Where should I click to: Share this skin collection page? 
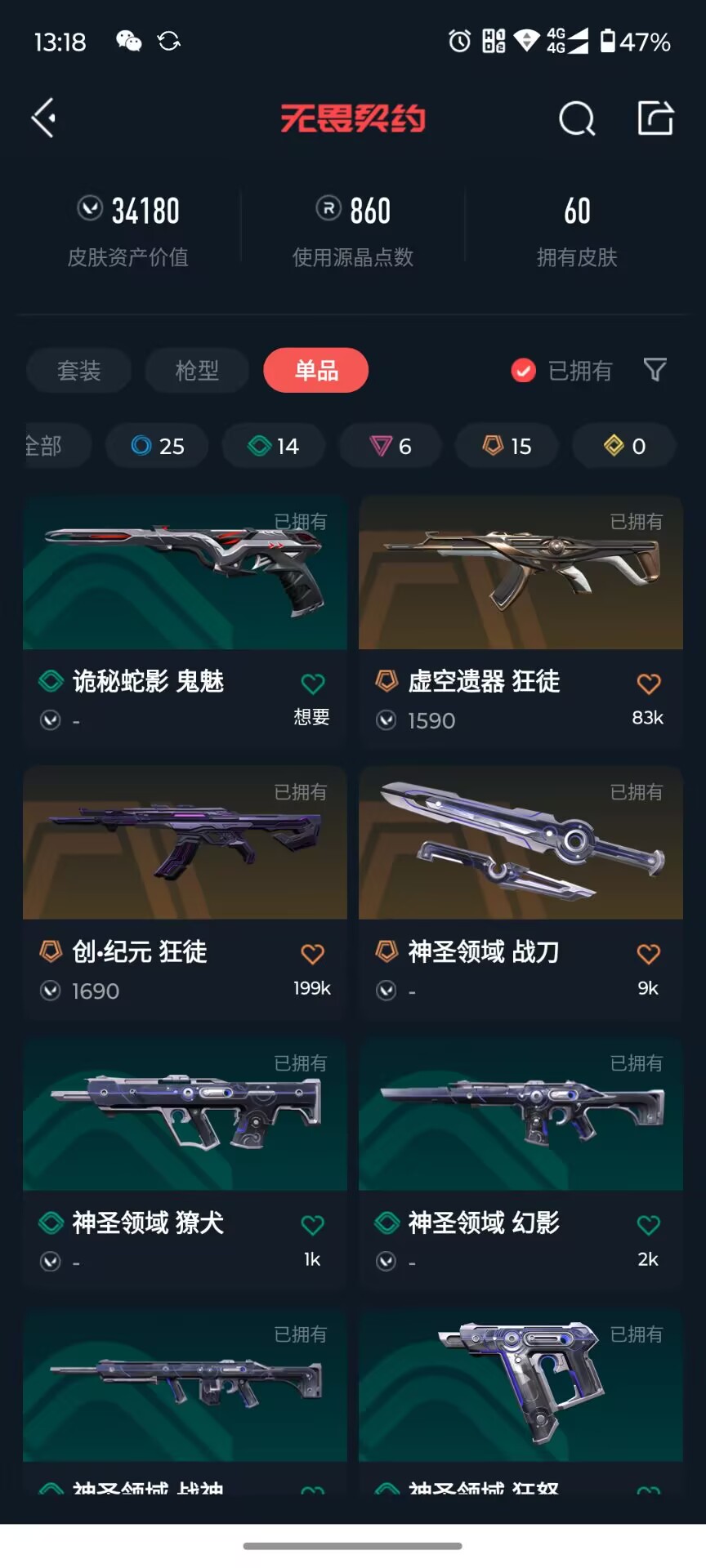655,118
